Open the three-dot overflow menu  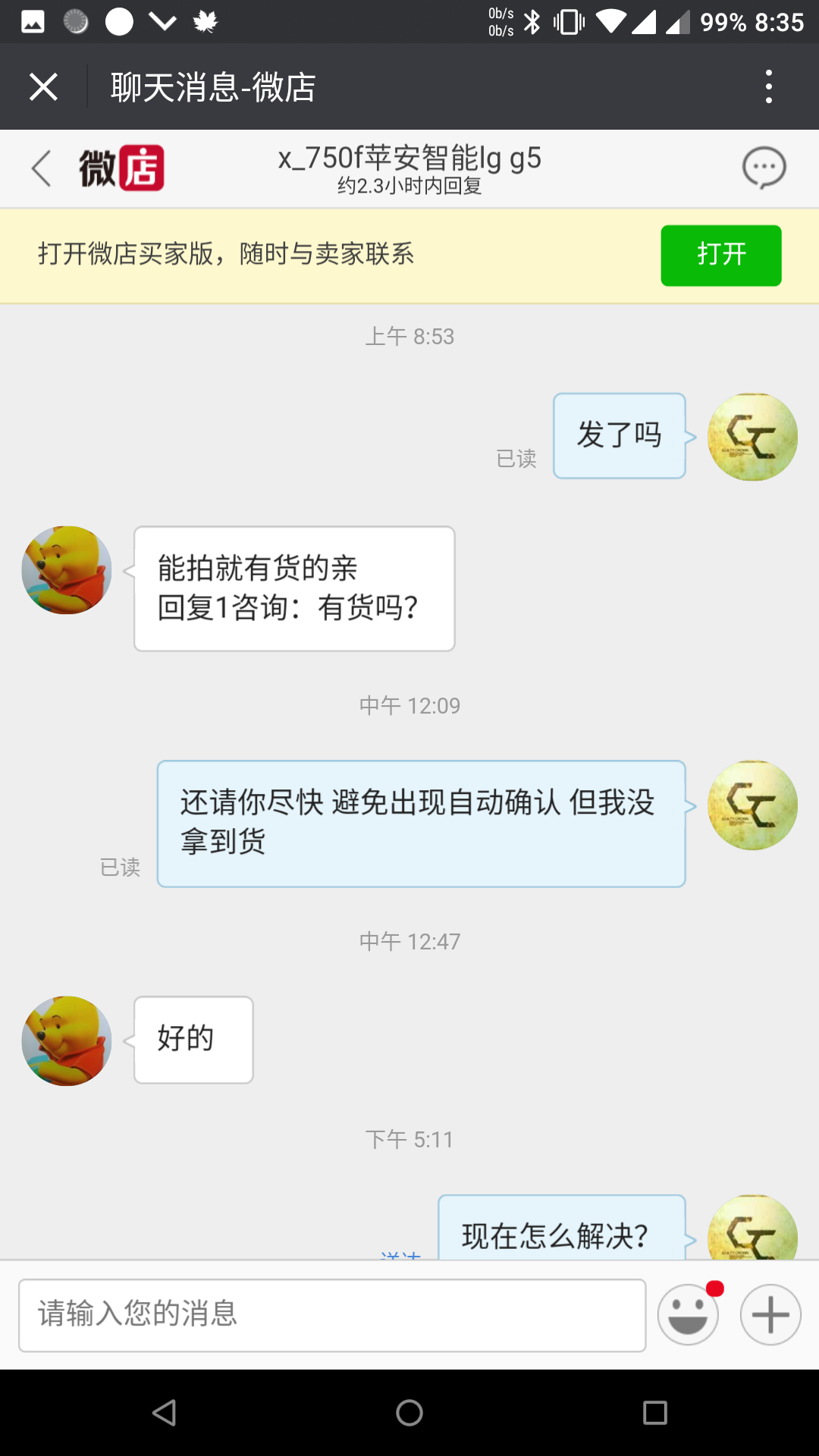(x=769, y=86)
